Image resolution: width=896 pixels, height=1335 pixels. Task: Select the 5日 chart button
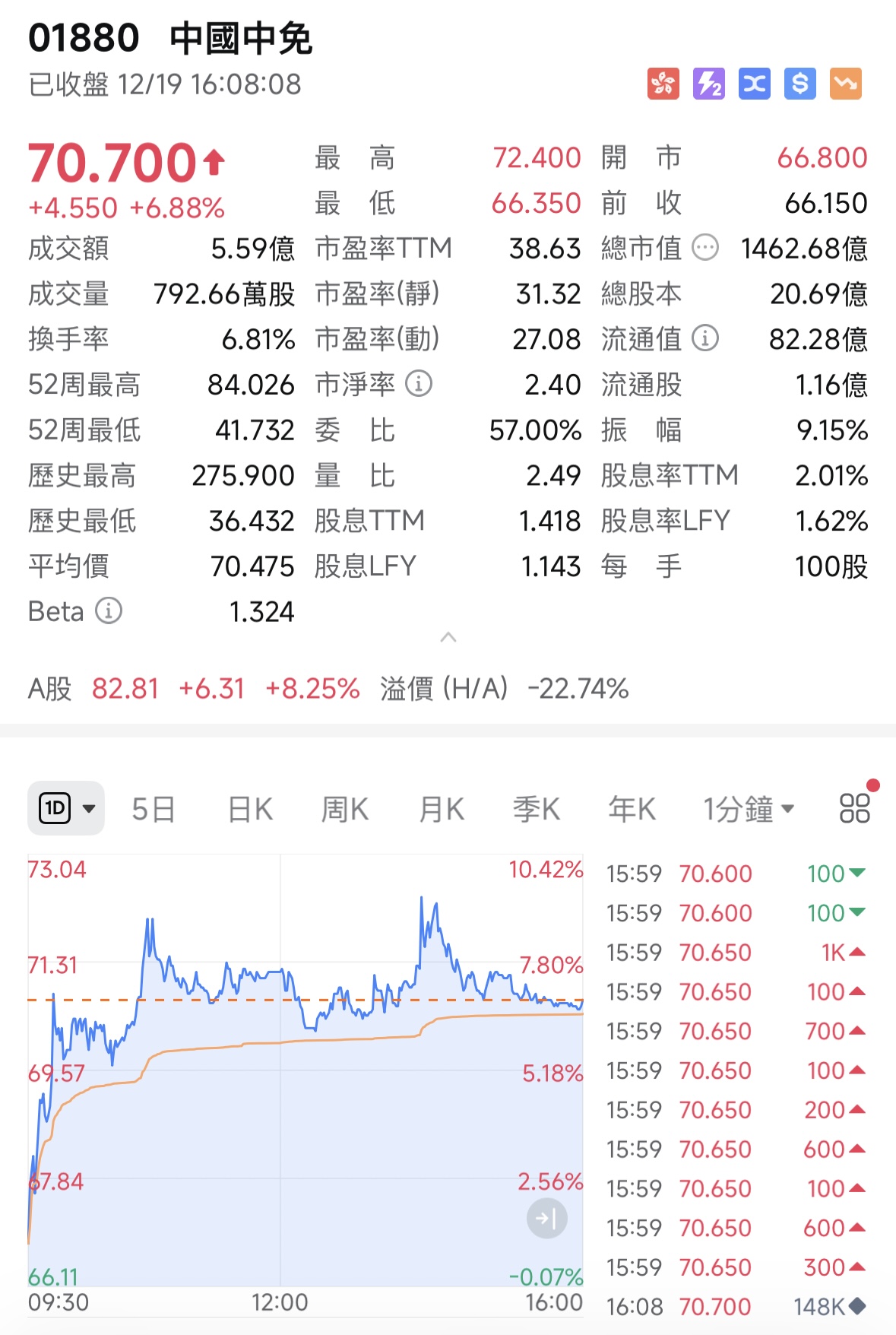(153, 808)
